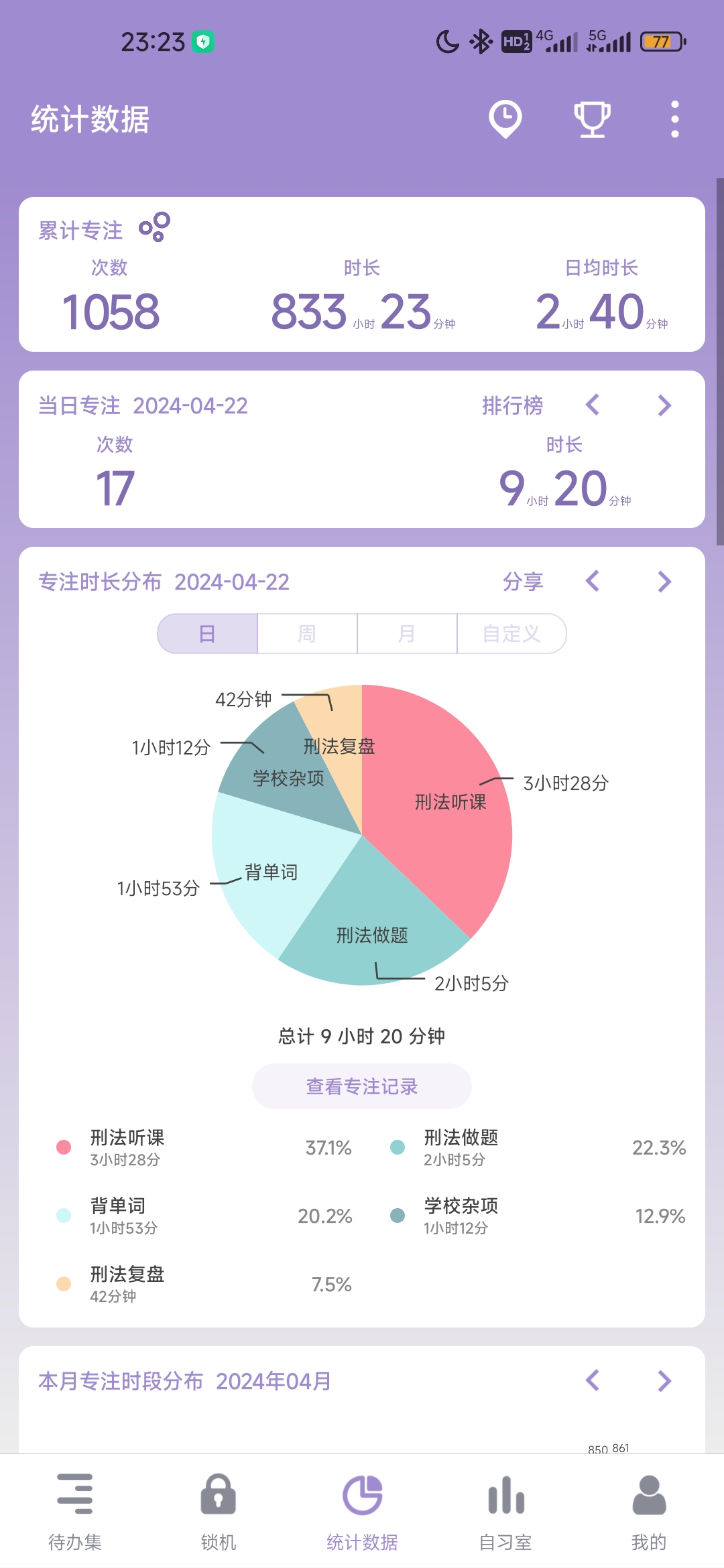Image resolution: width=724 pixels, height=1568 pixels.
Task: Tap 查看专注记录 button
Action: (362, 1086)
